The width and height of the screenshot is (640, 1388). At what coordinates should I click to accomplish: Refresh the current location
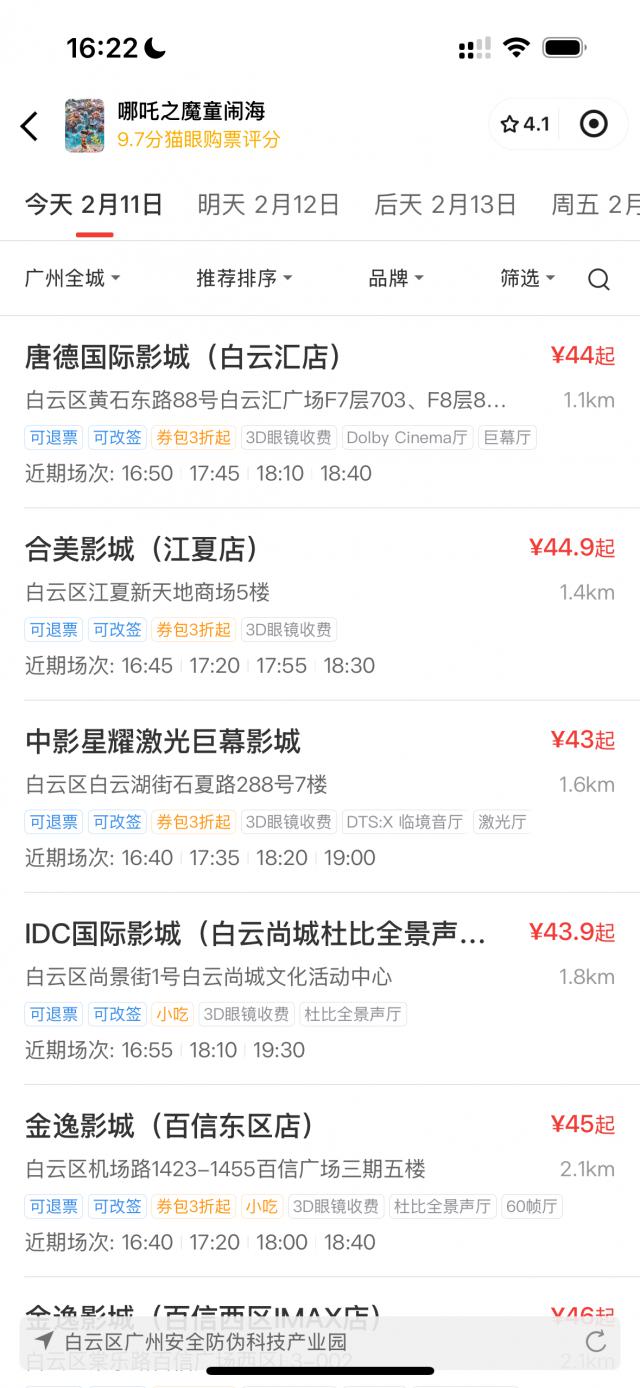pyautogui.click(x=596, y=1342)
